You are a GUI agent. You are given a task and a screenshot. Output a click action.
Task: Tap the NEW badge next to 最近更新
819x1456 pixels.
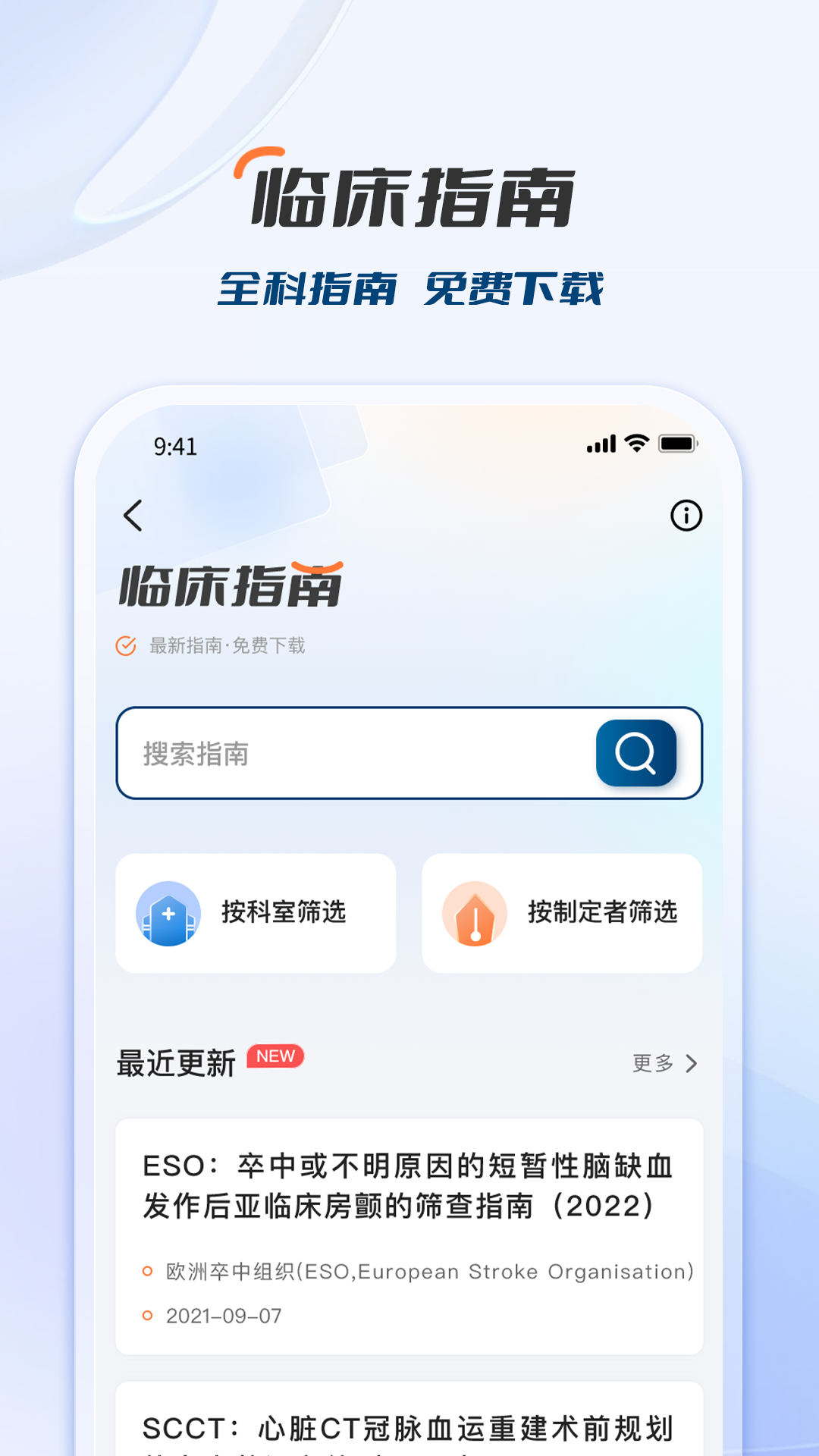pyautogui.click(x=276, y=1056)
